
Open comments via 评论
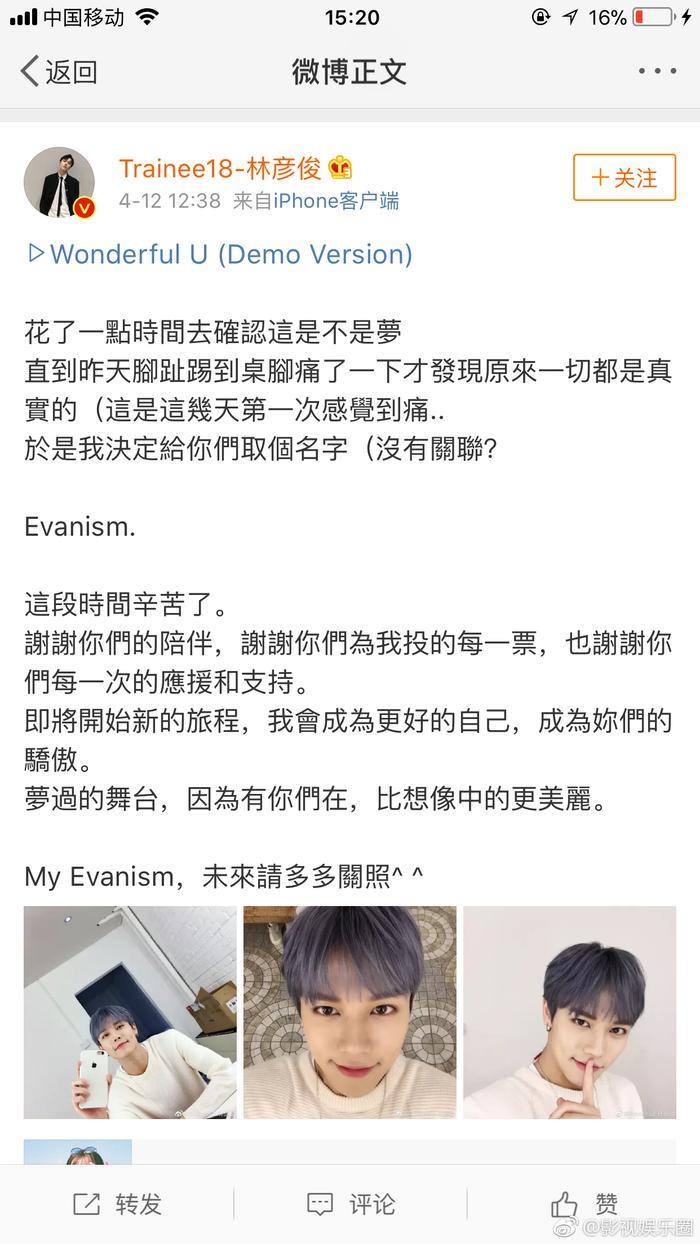pos(351,1204)
